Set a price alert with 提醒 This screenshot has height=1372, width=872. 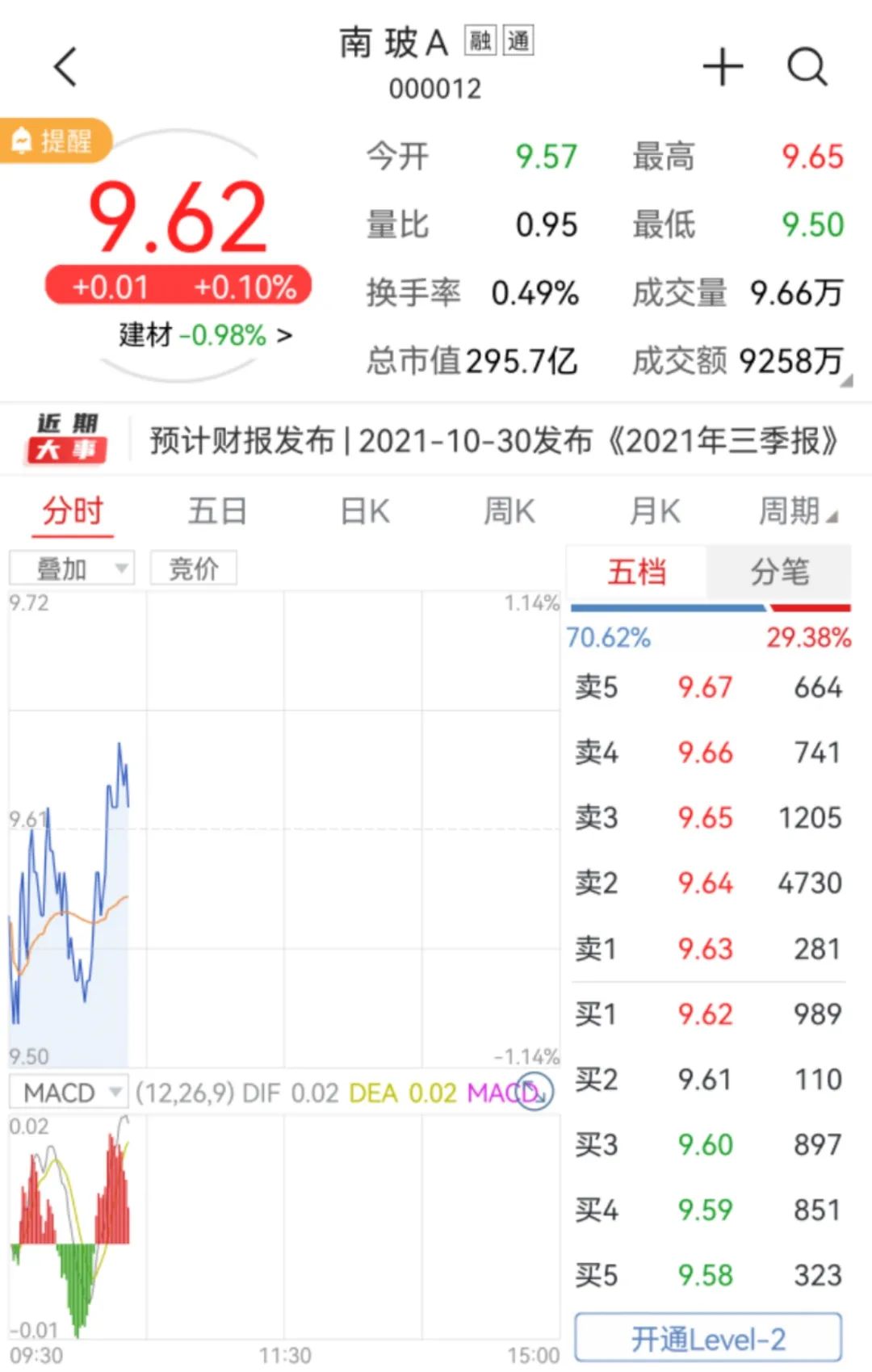coord(55,141)
